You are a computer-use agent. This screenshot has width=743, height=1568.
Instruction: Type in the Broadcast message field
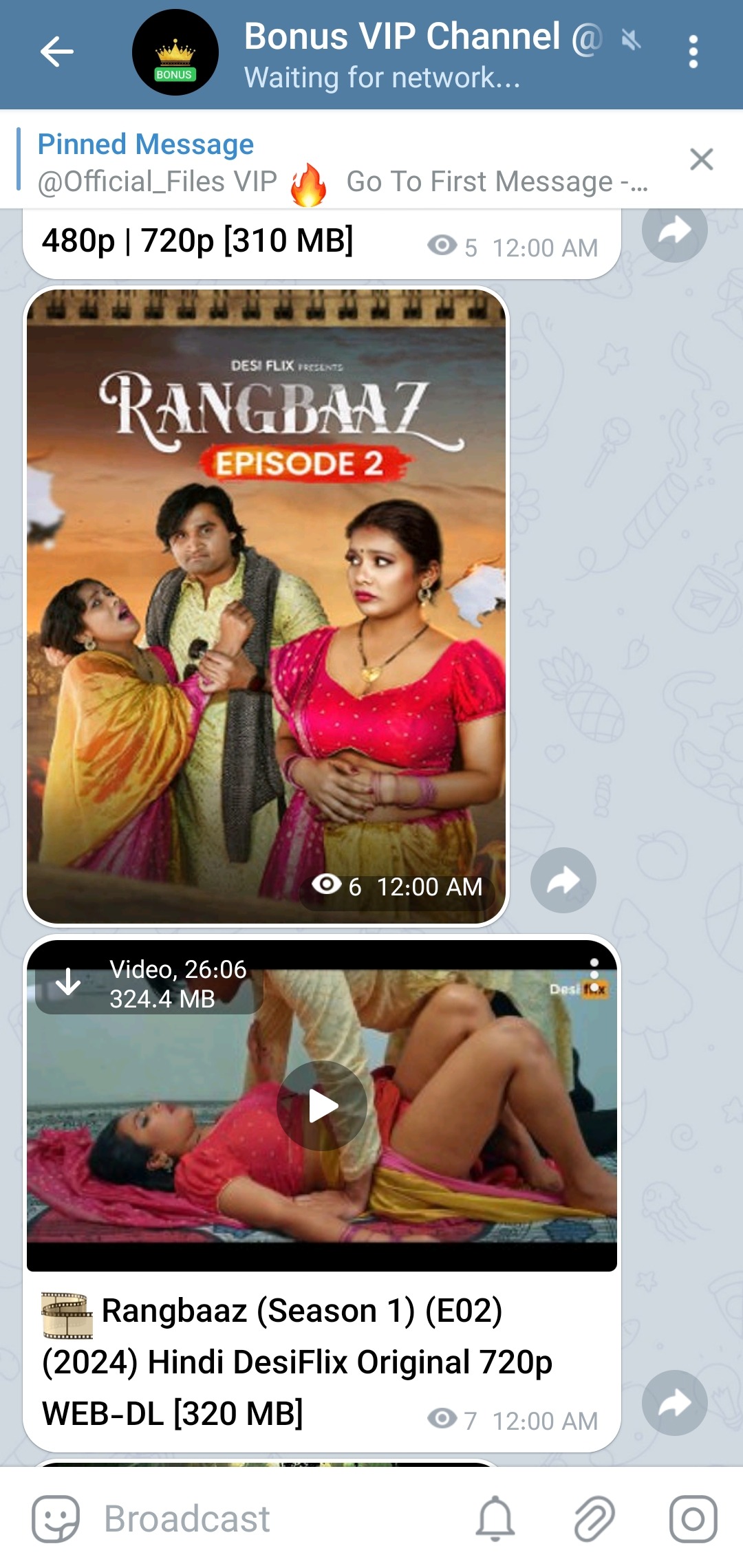coord(275,1518)
